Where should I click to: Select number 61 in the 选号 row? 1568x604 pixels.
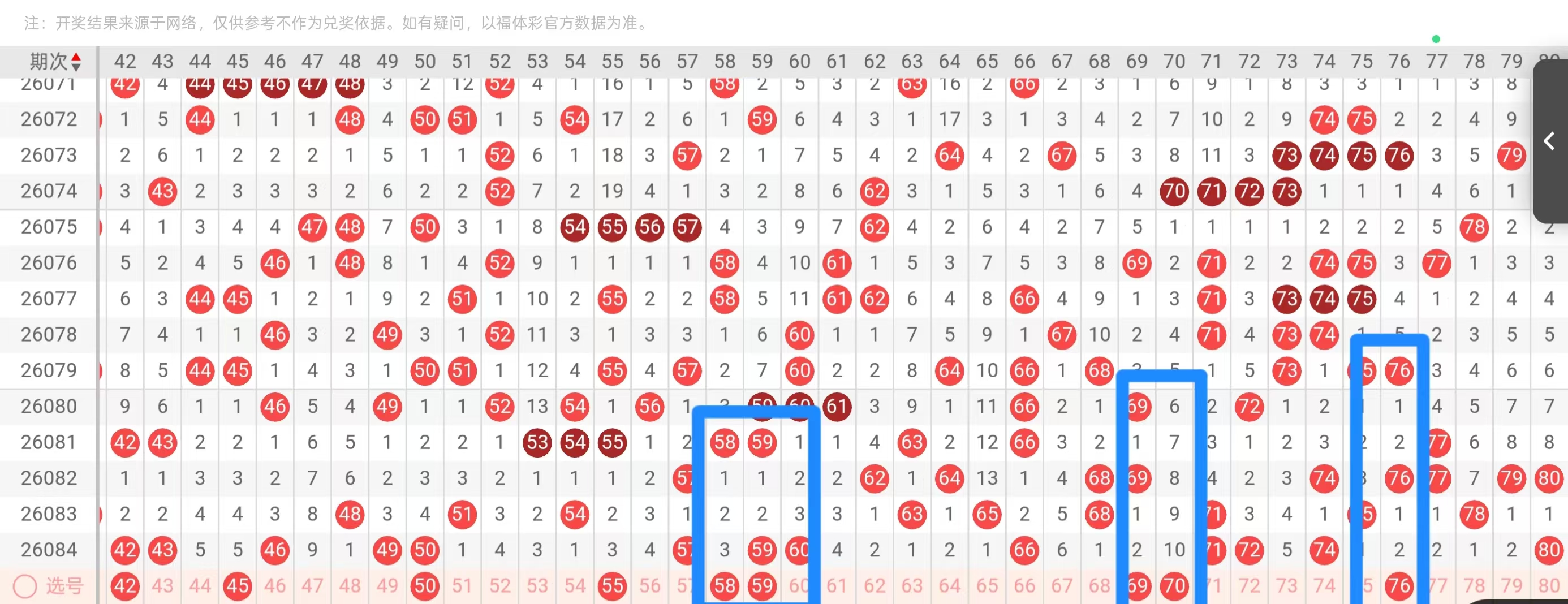[x=837, y=586]
